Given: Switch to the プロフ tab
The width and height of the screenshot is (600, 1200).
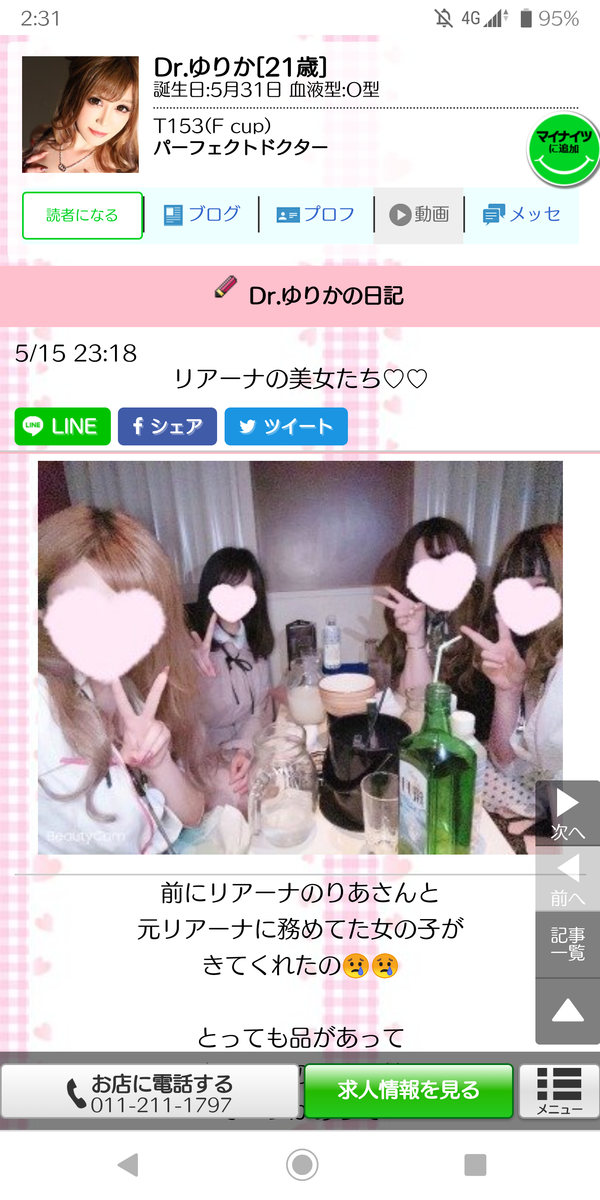Looking at the screenshot, I should [x=315, y=214].
